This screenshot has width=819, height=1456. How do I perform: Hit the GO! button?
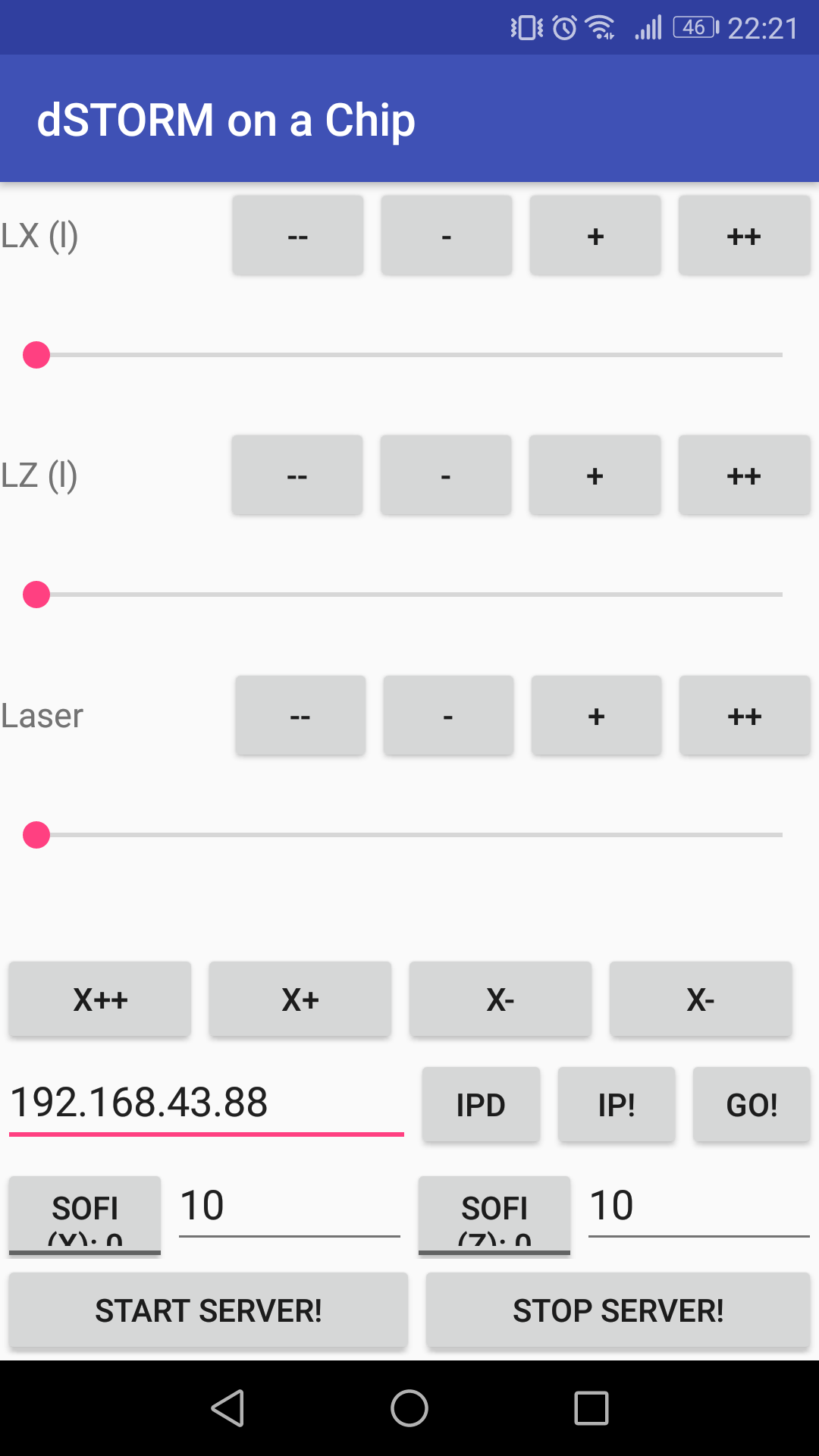752,1105
